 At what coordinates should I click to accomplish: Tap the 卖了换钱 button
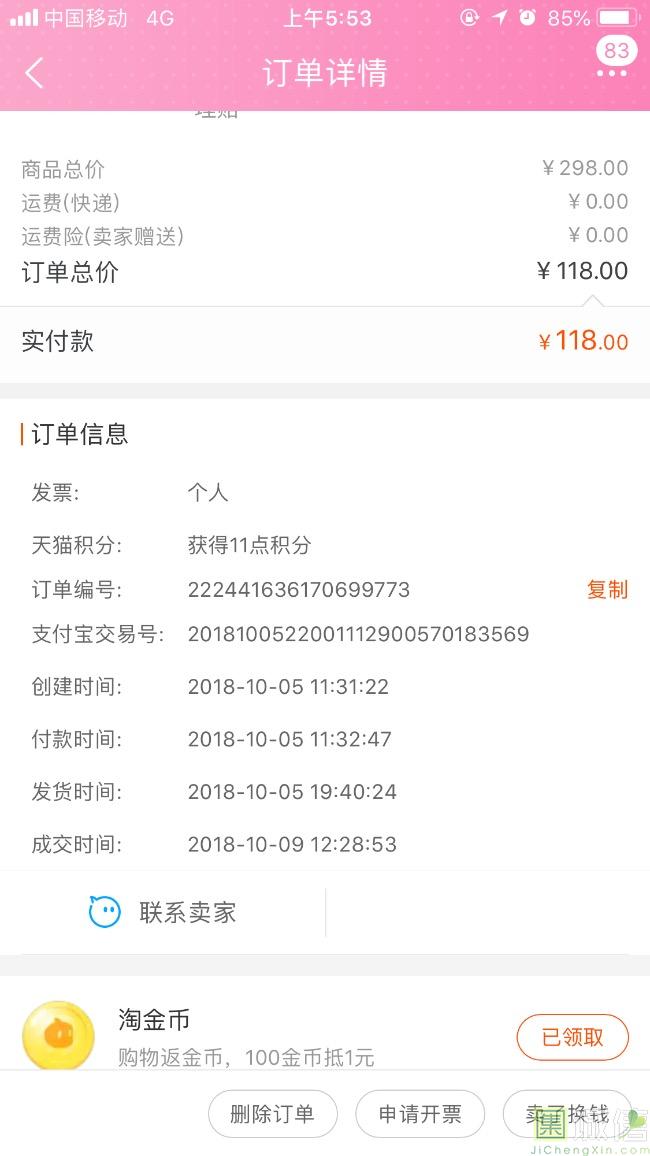pos(567,1114)
